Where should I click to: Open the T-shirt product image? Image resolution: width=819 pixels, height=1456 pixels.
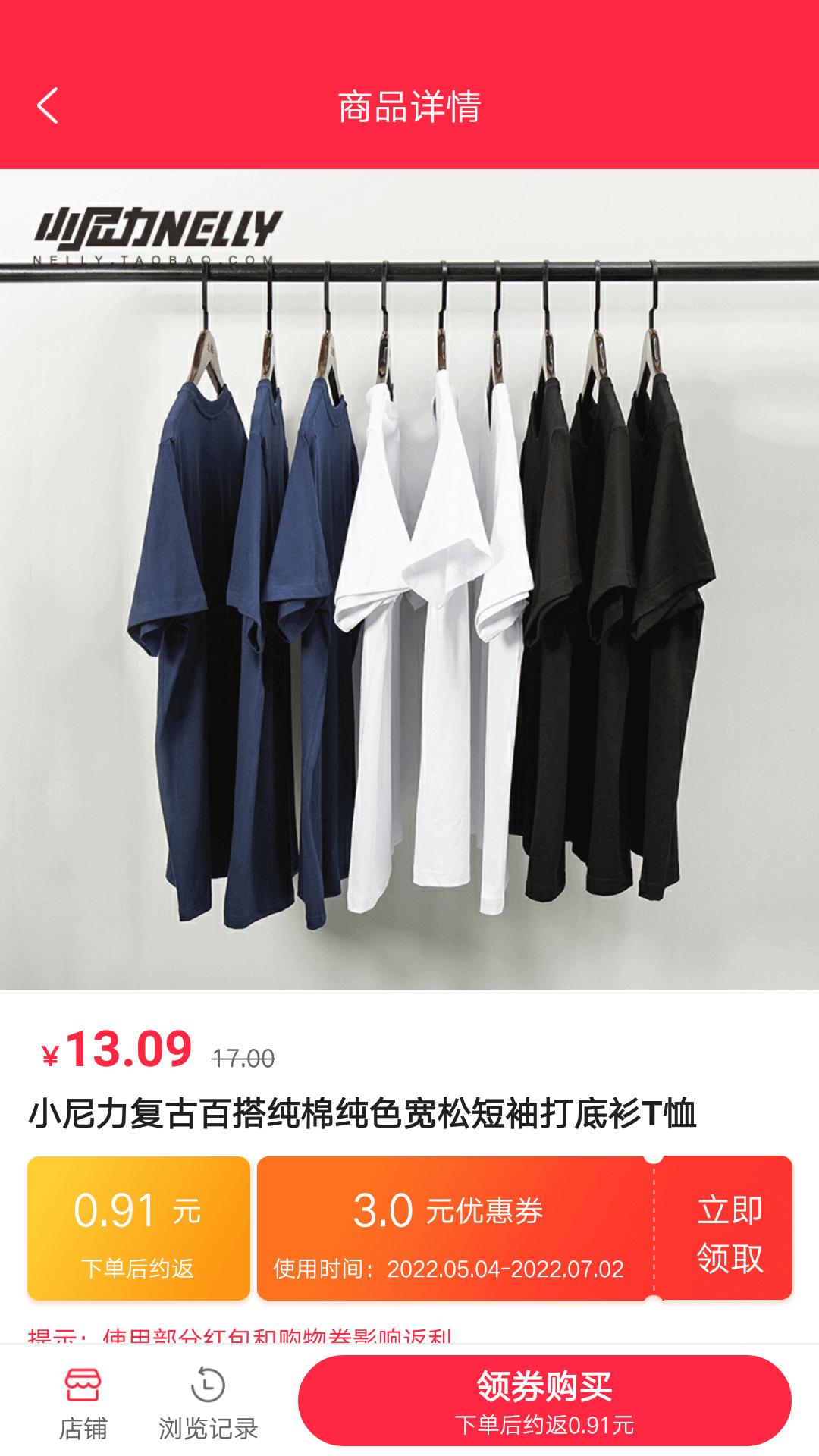point(409,580)
